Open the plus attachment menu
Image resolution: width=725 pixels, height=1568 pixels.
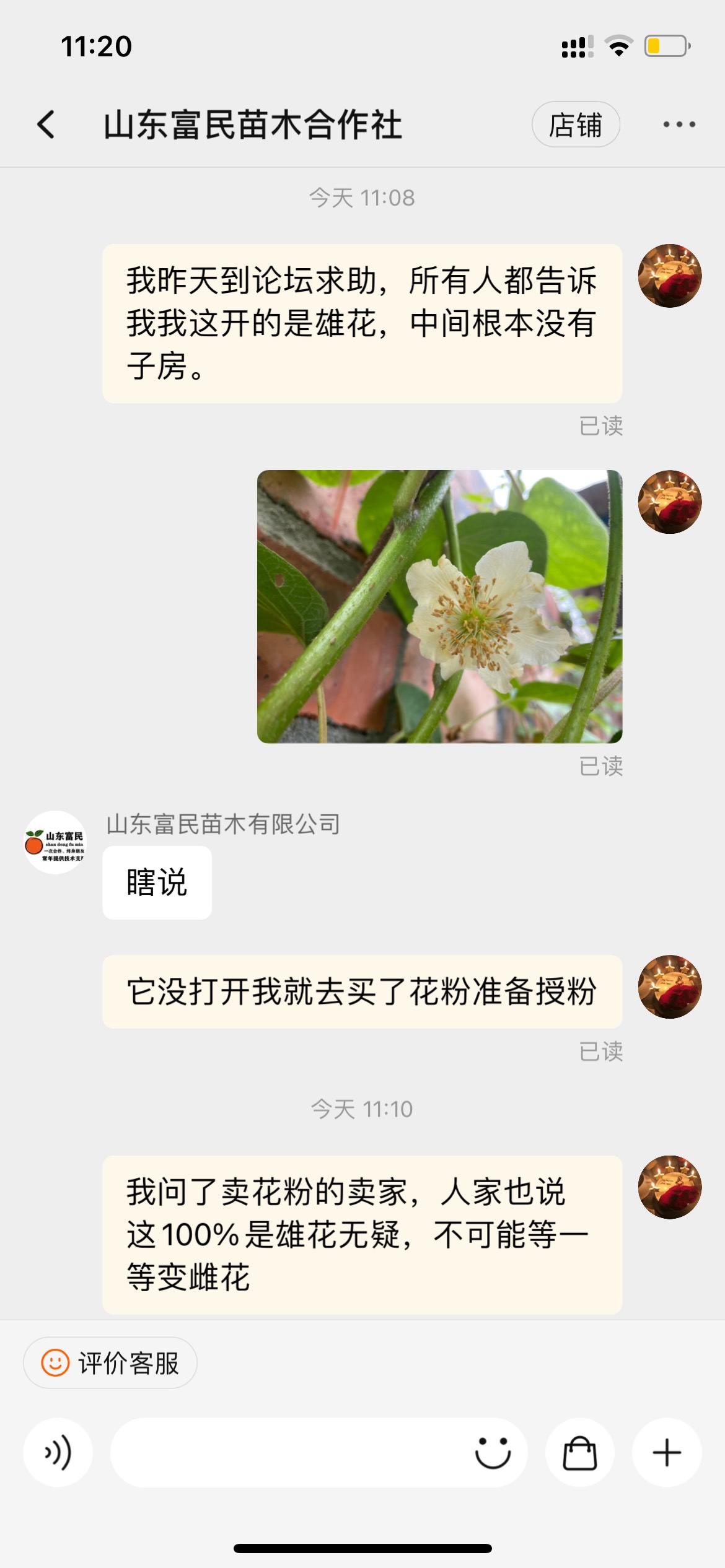(x=667, y=1452)
